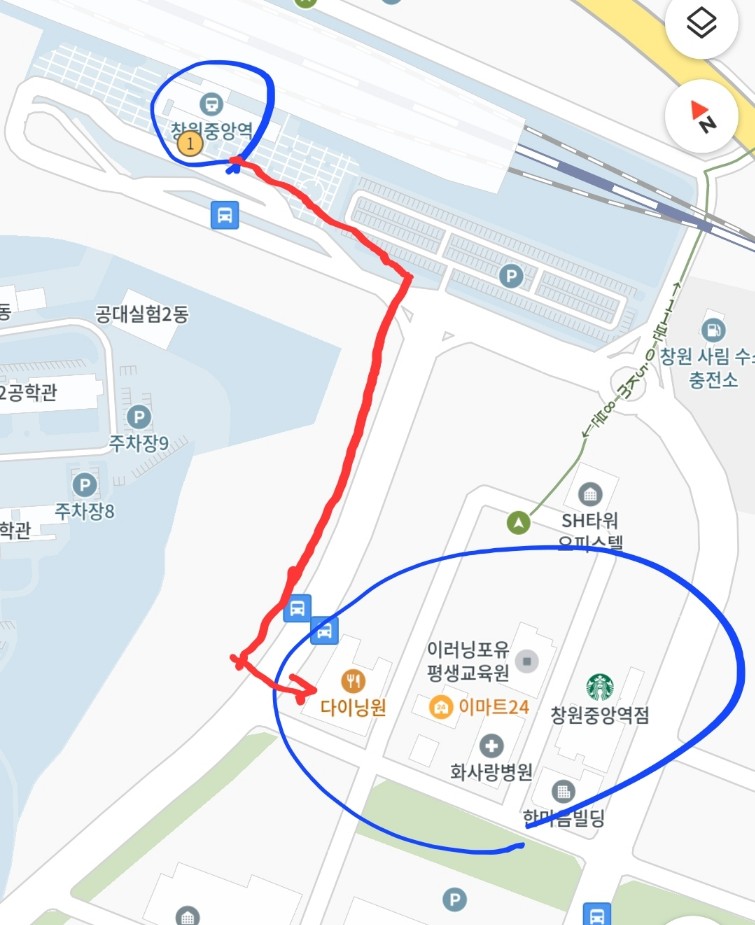Screen dimensions: 755x925
Task: Select the SH타워 오피스텔 building icon
Action: click(592, 492)
